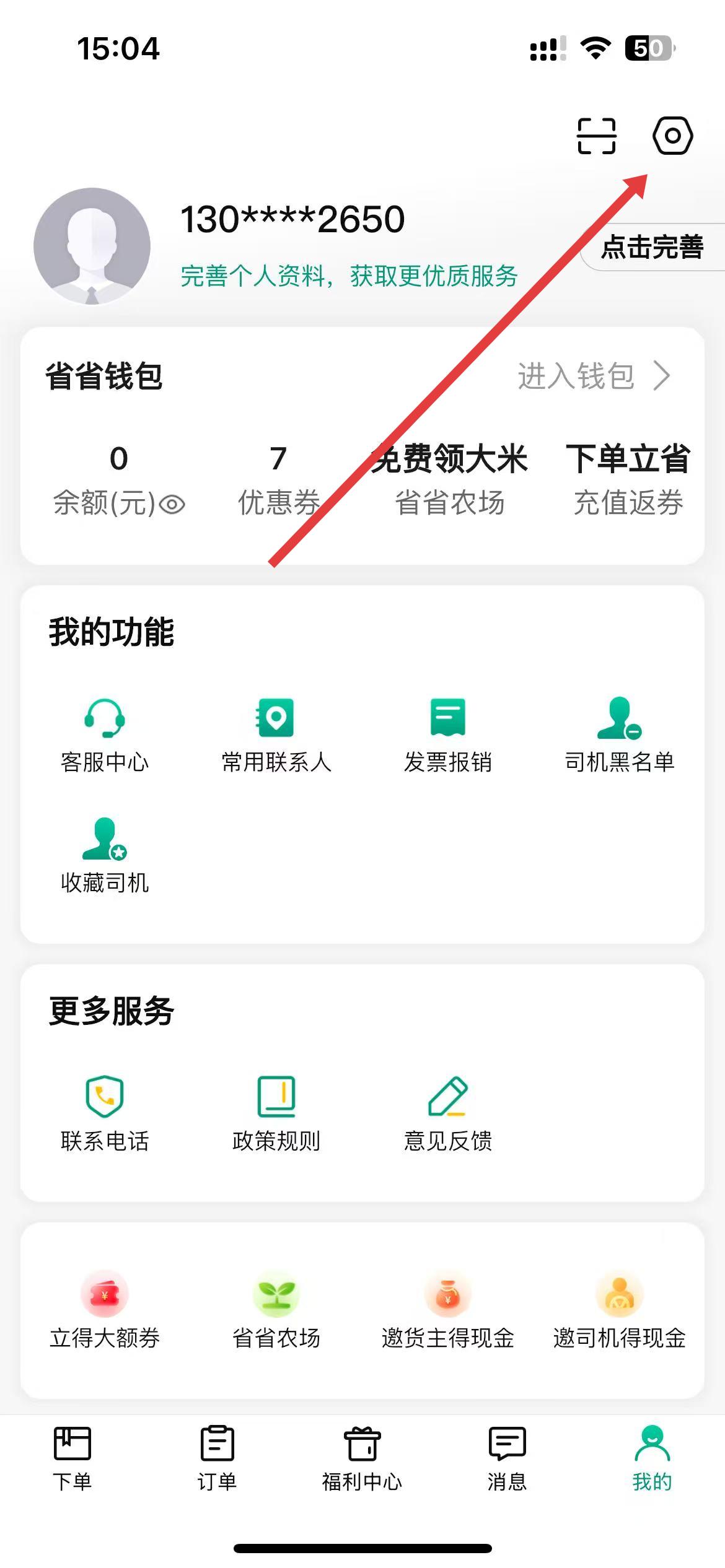Image resolution: width=725 pixels, height=1568 pixels.
Task: Open the profile avatar
Action: [92, 246]
